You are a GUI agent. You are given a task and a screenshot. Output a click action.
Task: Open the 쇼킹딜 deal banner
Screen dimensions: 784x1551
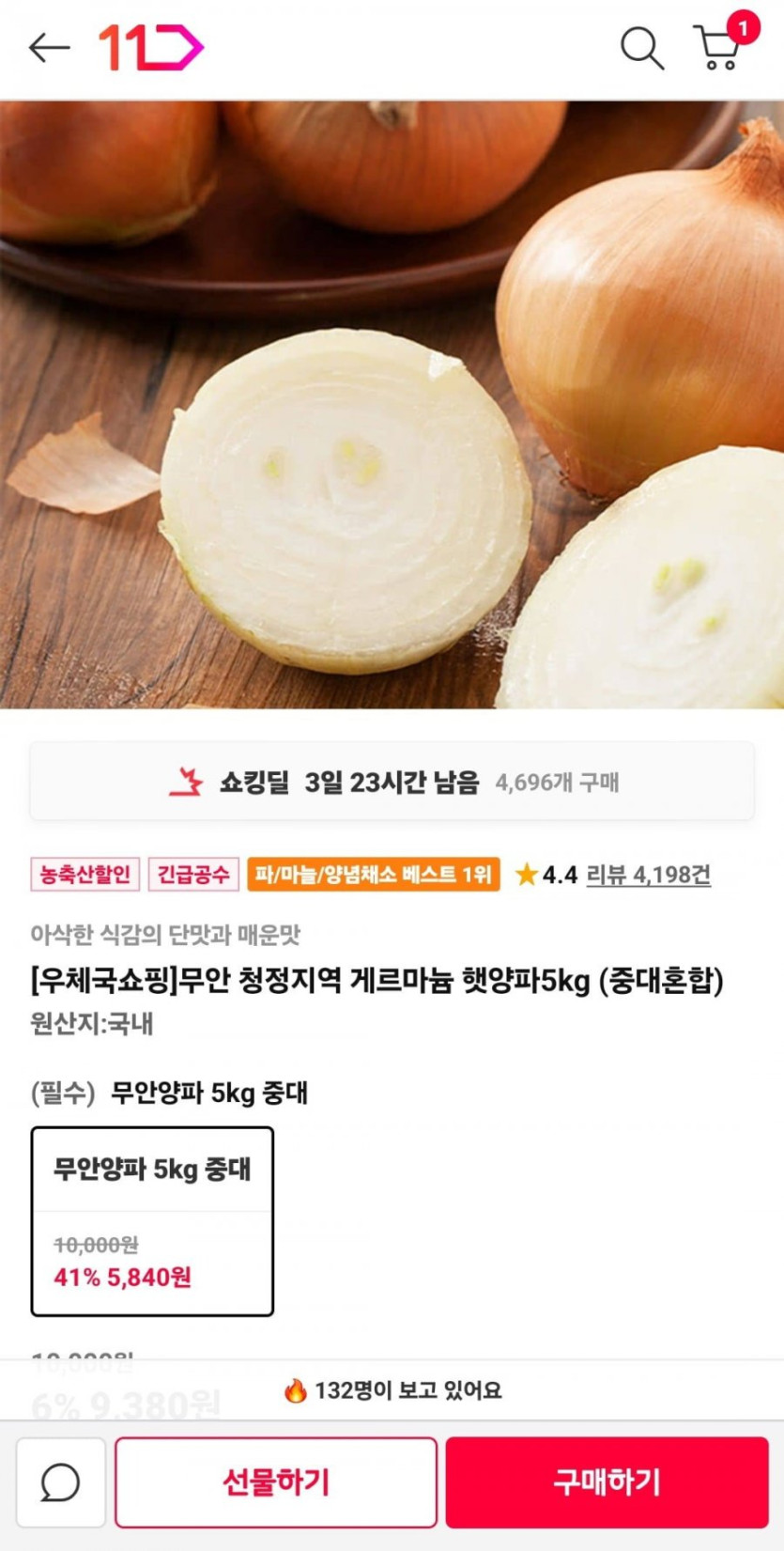point(392,782)
